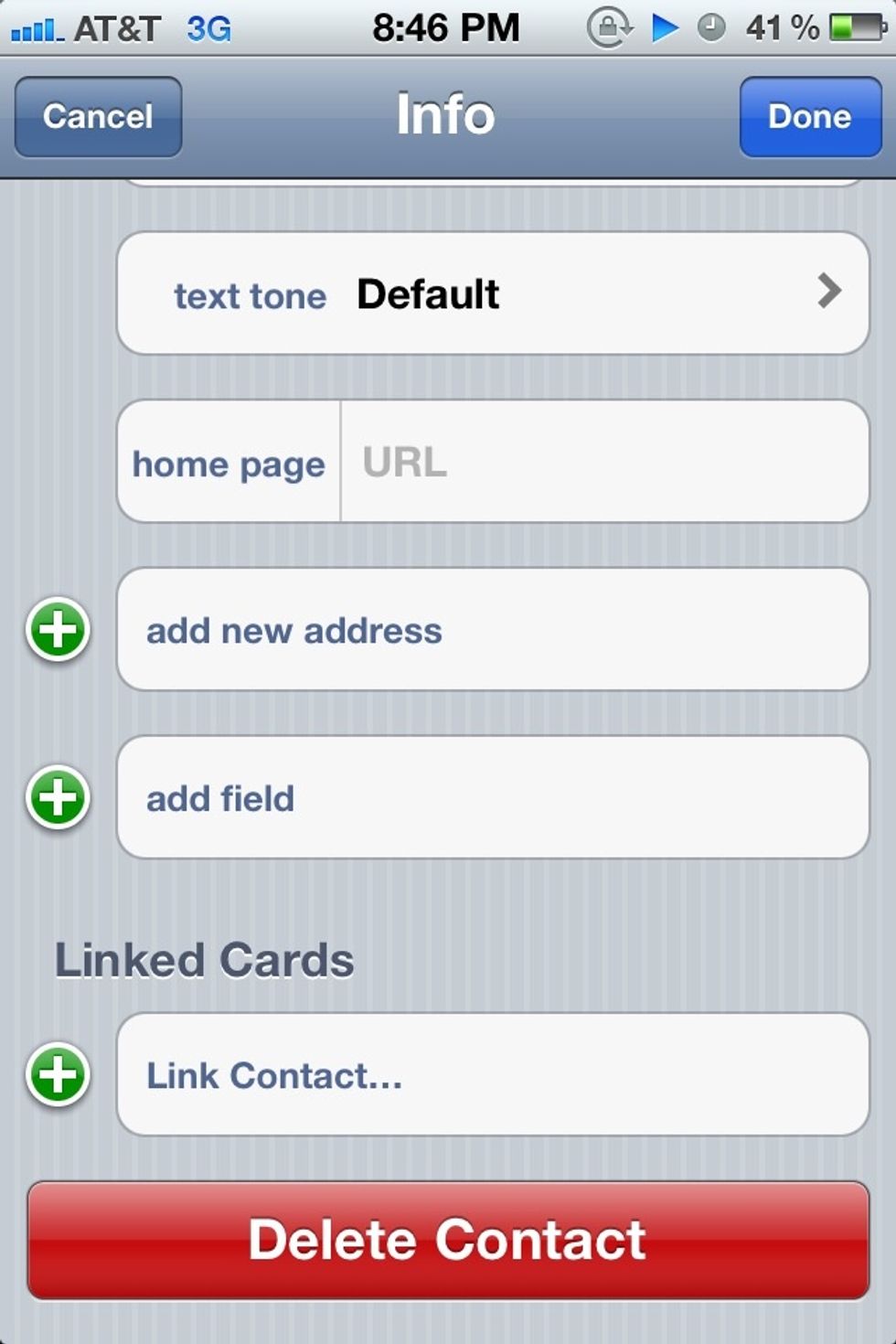Tap the red Delete Contact button
The image size is (896, 1344).
click(x=448, y=1239)
